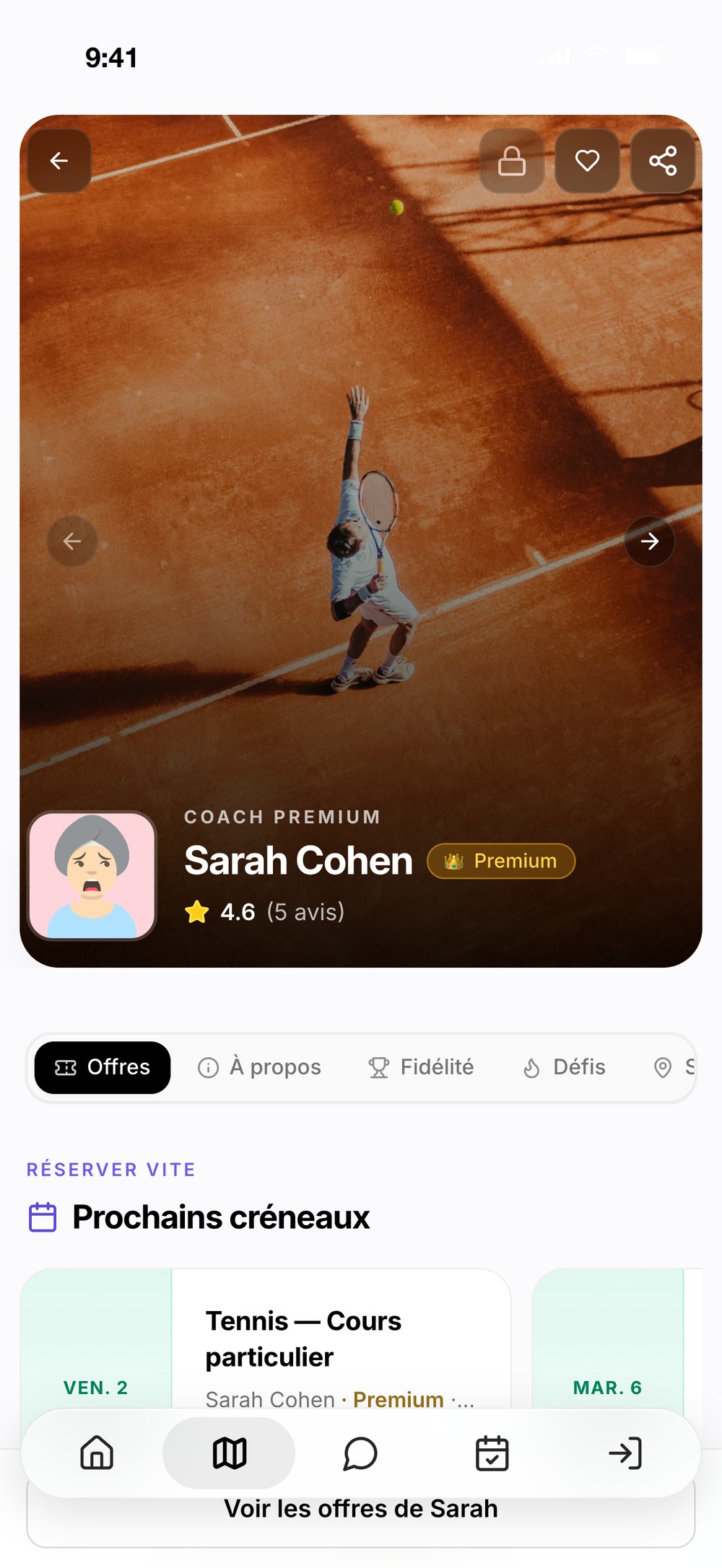
Task: Open Sarah Cohen's avatar picture
Action: [x=92, y=875]
